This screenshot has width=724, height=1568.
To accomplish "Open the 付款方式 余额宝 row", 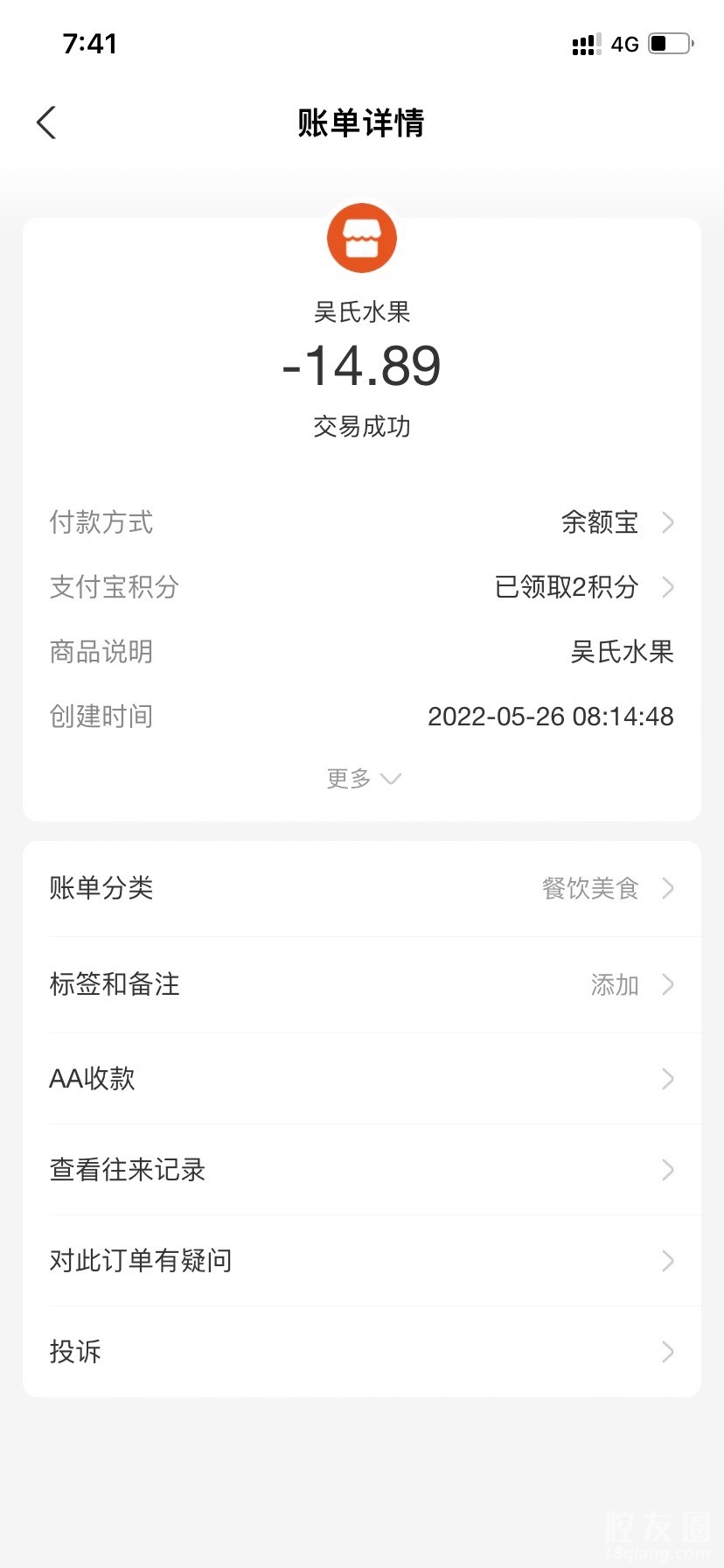I will [362, 522].
